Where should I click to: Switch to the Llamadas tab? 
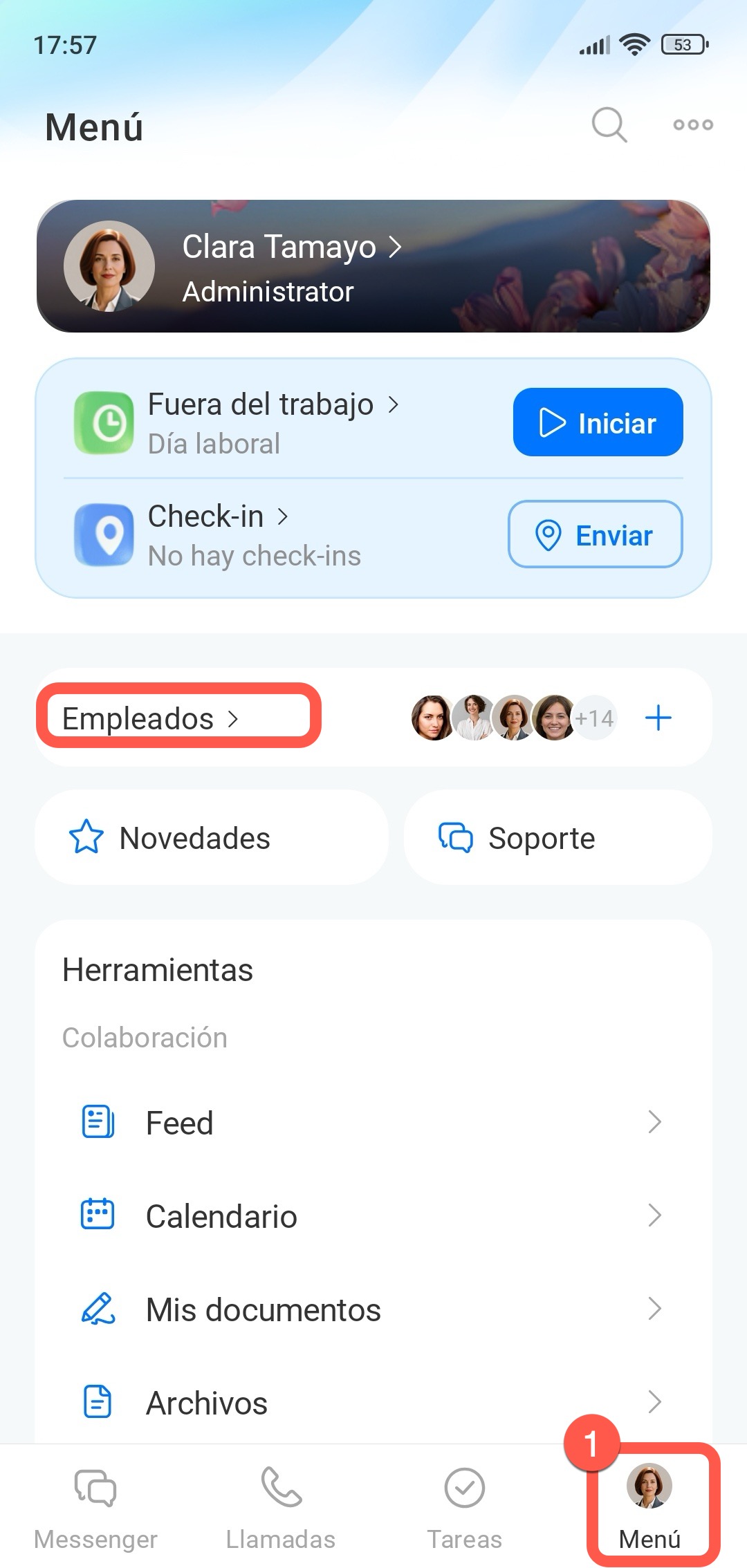(281, 1507)
